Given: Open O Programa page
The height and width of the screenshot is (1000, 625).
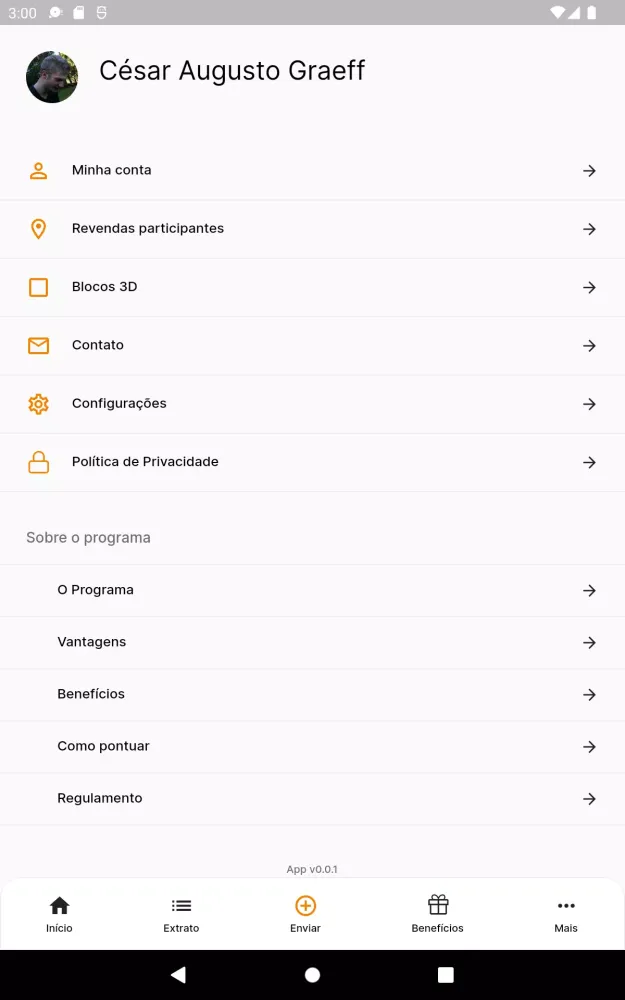Looking at the screenshot, I should (312, 590).
